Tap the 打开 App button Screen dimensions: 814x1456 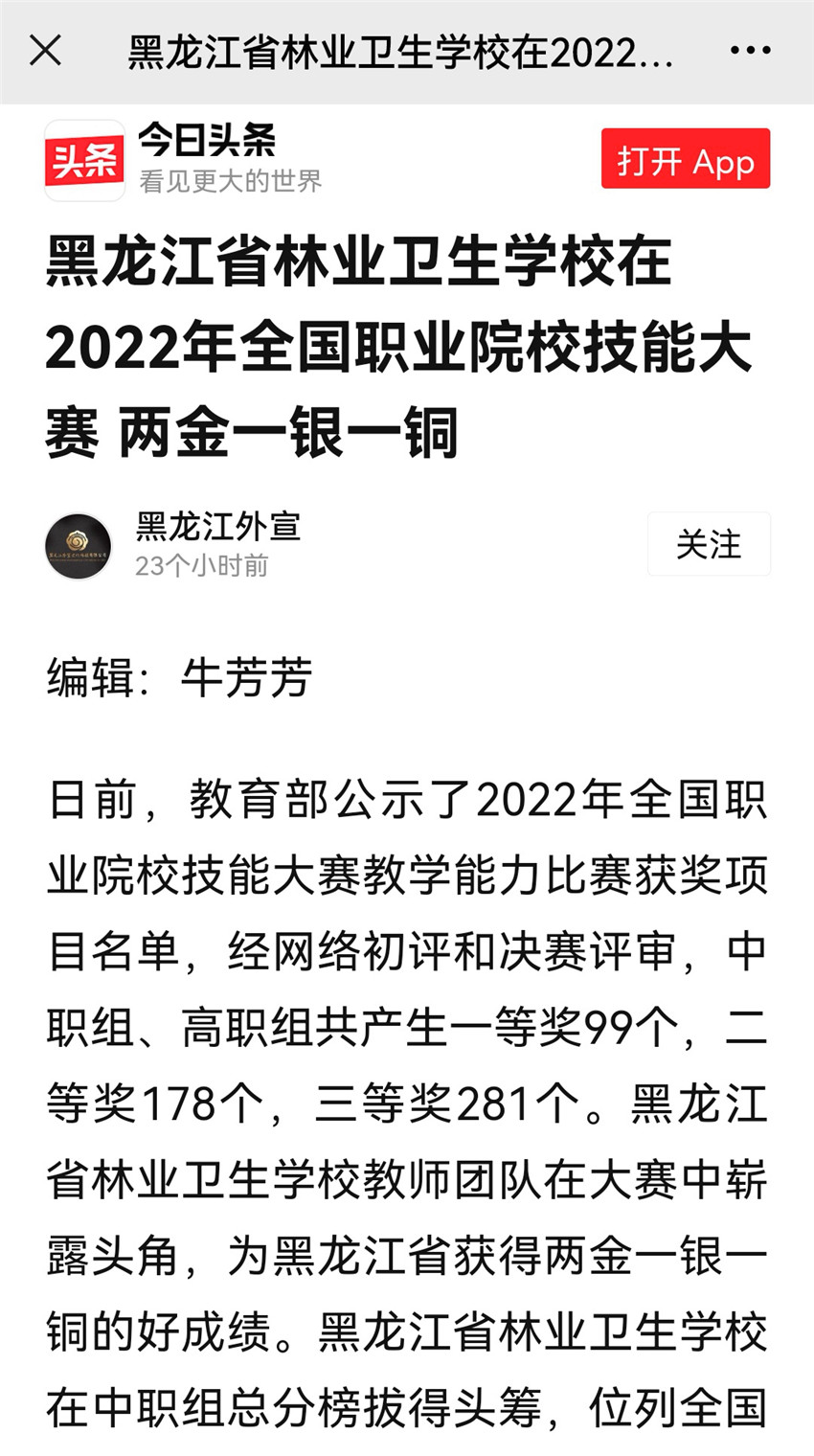pos(686,159)
